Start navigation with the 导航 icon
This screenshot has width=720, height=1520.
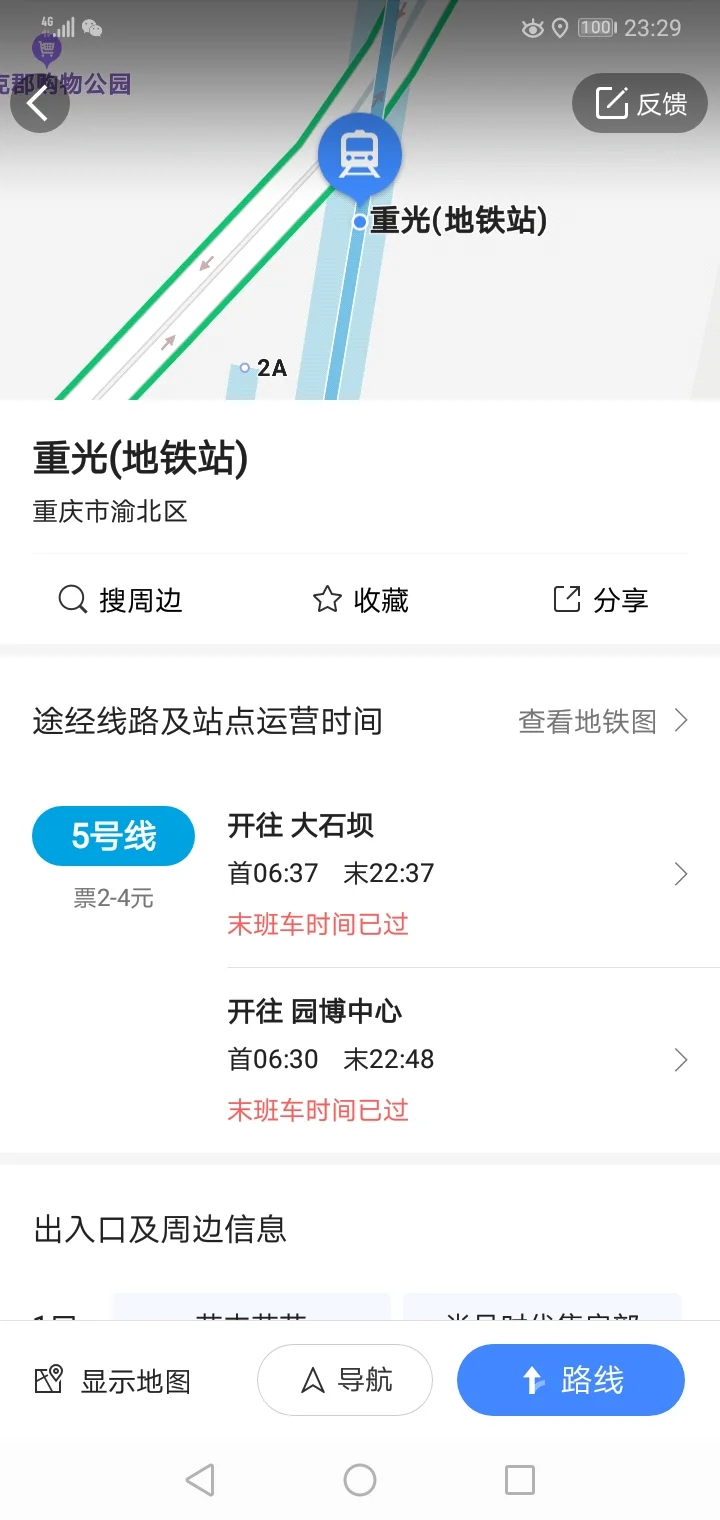[344, 1379]
